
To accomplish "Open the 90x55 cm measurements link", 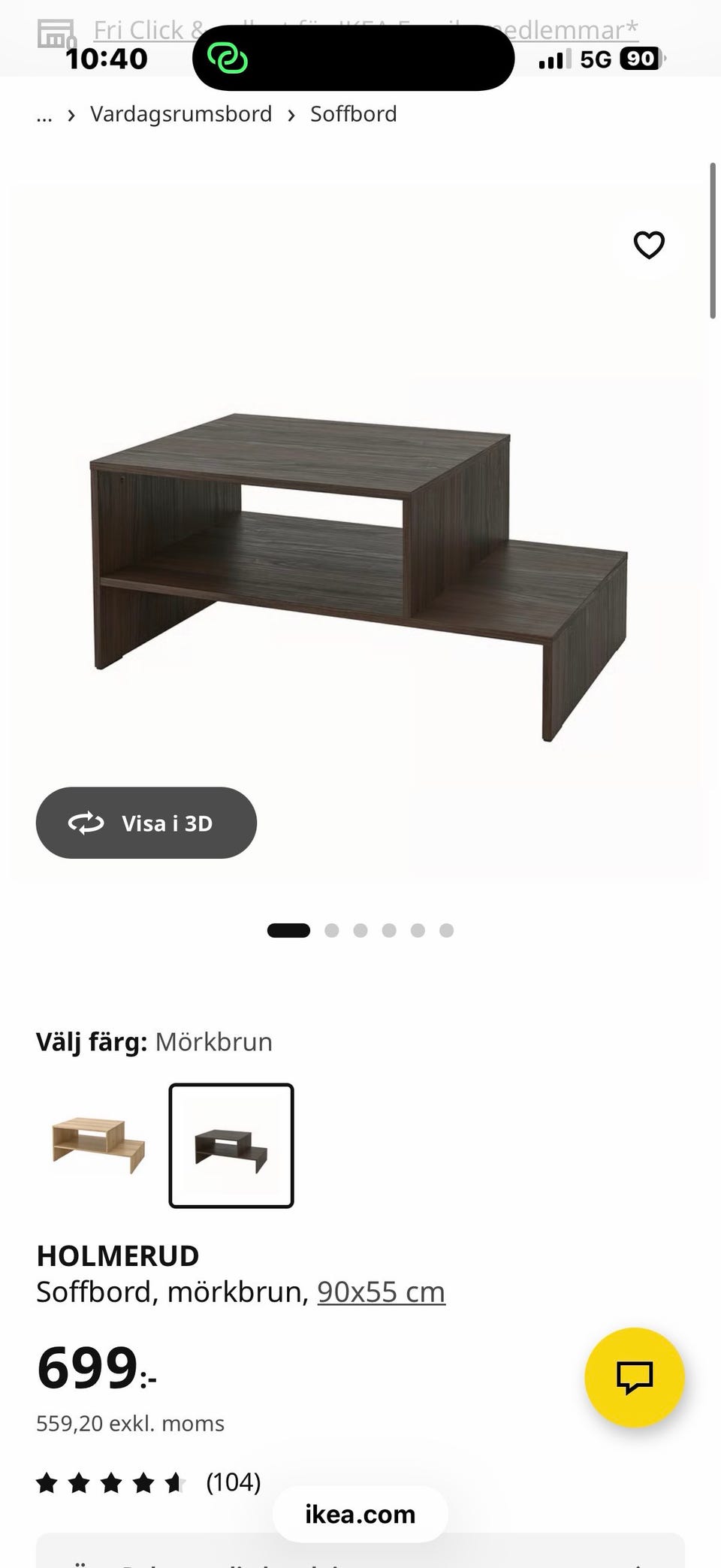I will click(x=381, y=1291).
